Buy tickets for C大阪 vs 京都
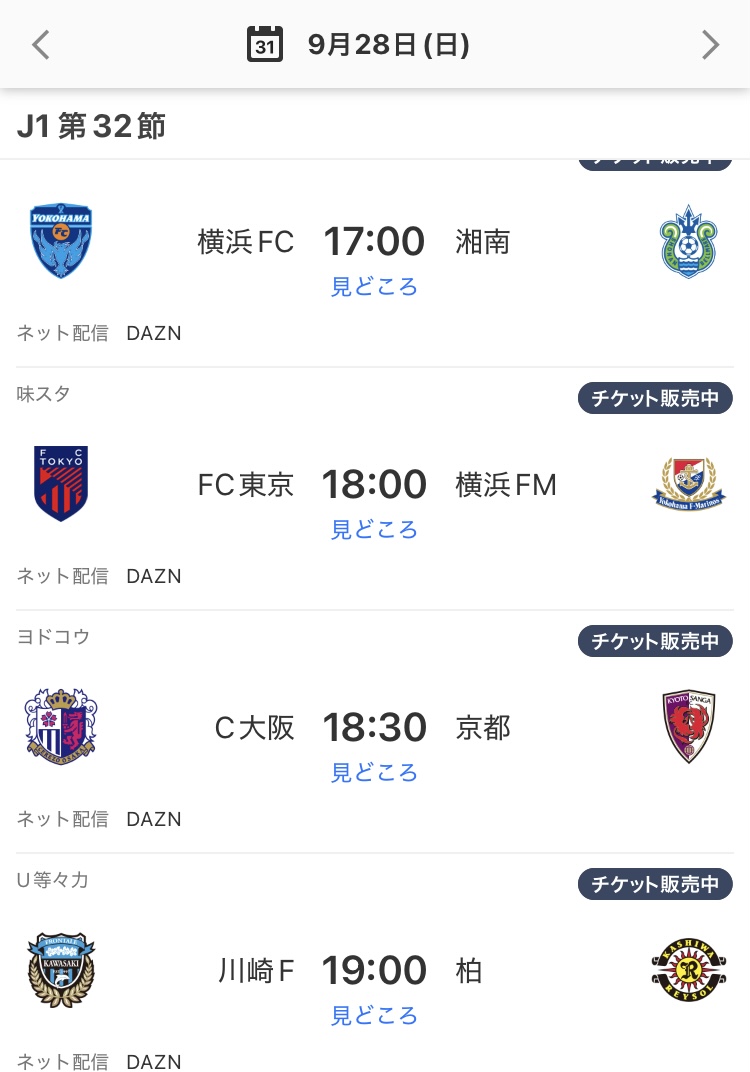Image resolution: width=750 pixels, height=1072 pixels. tap(655, 641)
